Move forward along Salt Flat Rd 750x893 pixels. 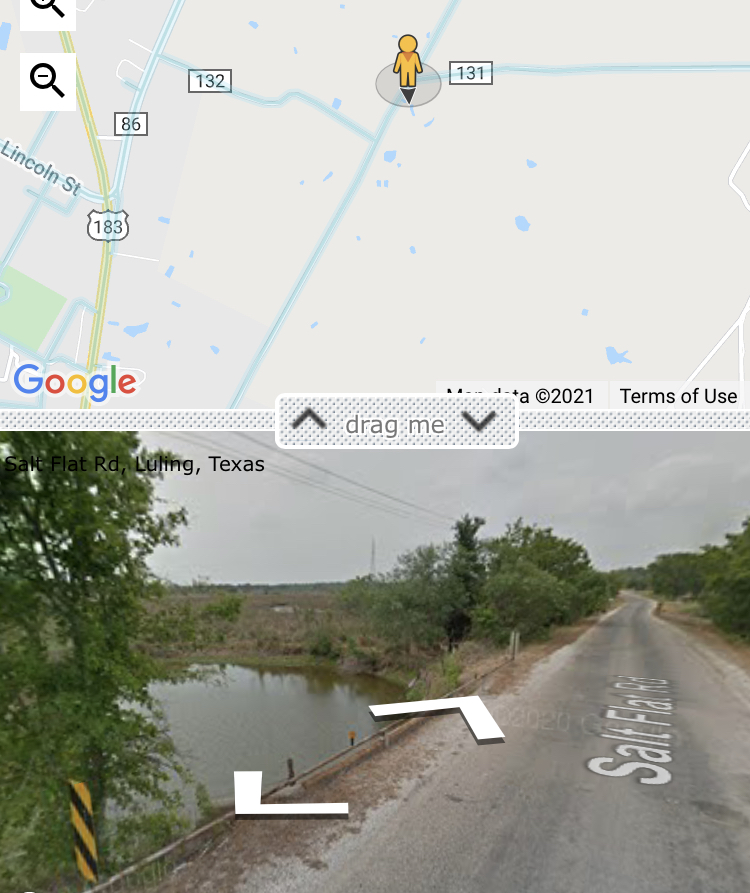point(443,716)
